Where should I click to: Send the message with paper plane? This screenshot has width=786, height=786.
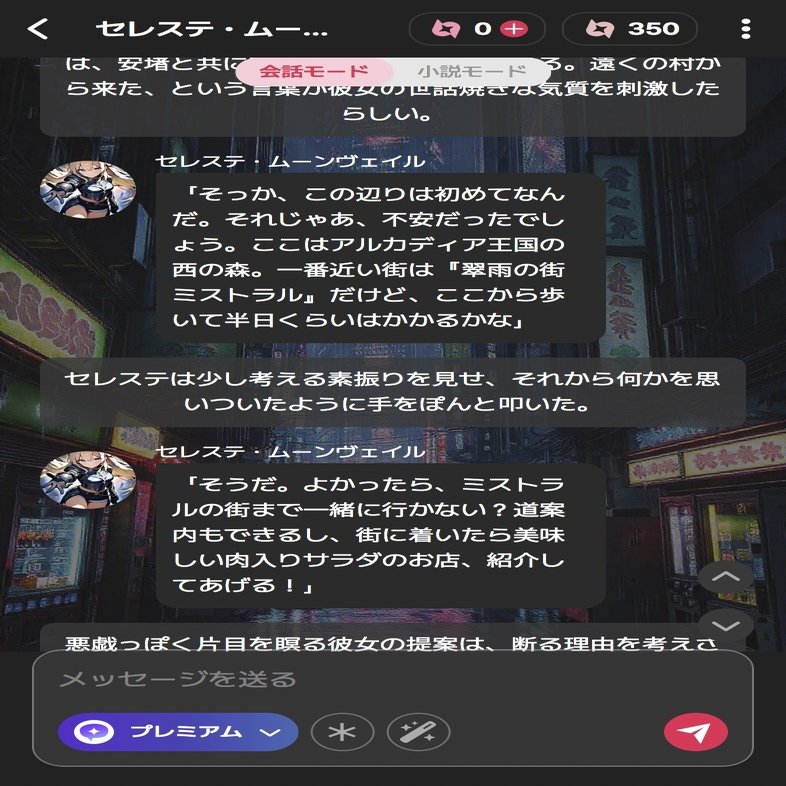(695, 732)
